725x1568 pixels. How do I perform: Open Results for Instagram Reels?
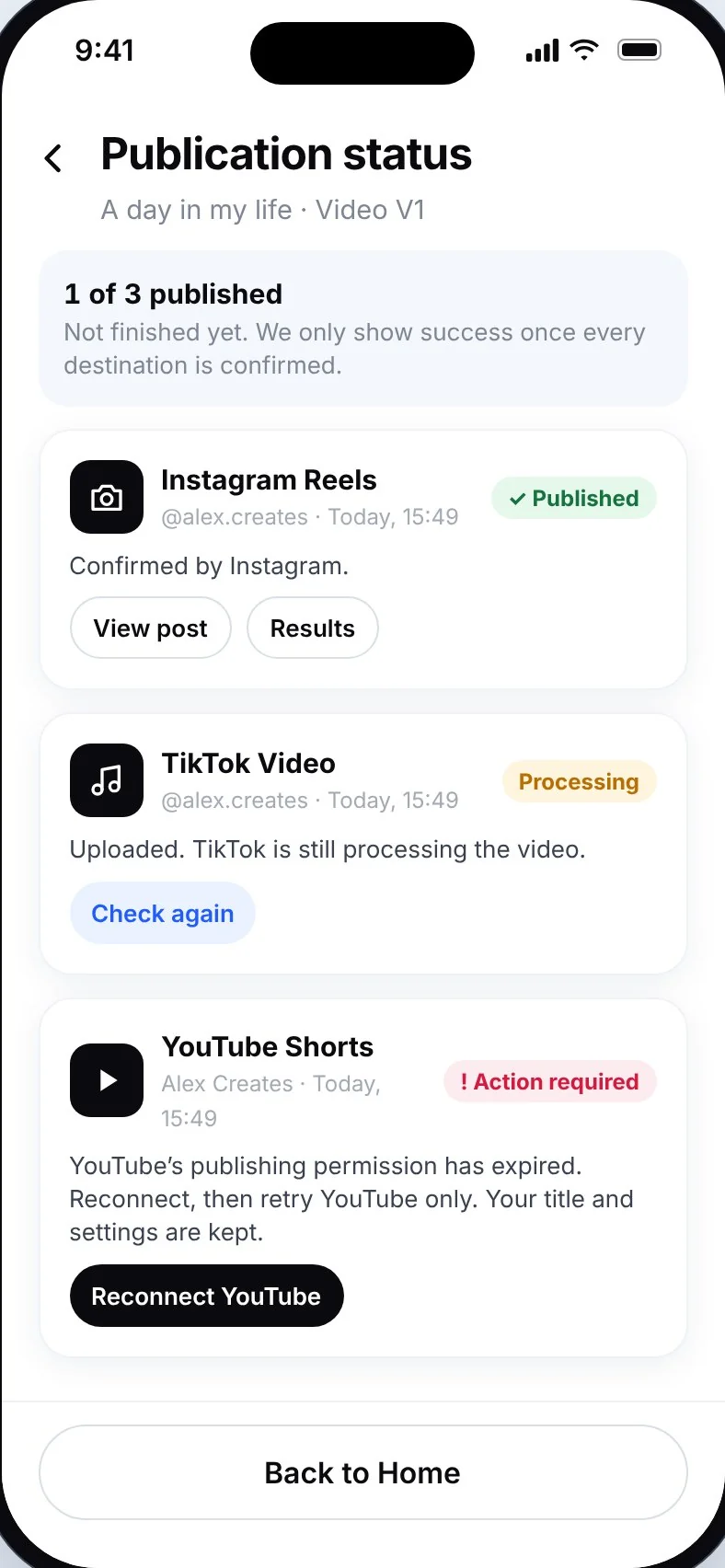[313, 628]
